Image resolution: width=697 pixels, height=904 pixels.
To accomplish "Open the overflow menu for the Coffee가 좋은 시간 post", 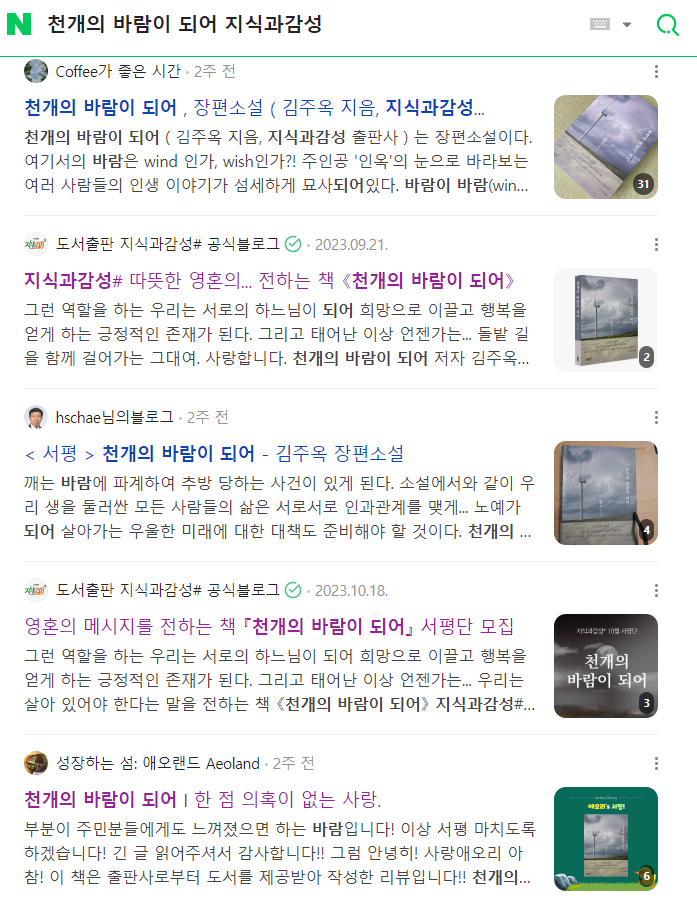I will (656, 71).
